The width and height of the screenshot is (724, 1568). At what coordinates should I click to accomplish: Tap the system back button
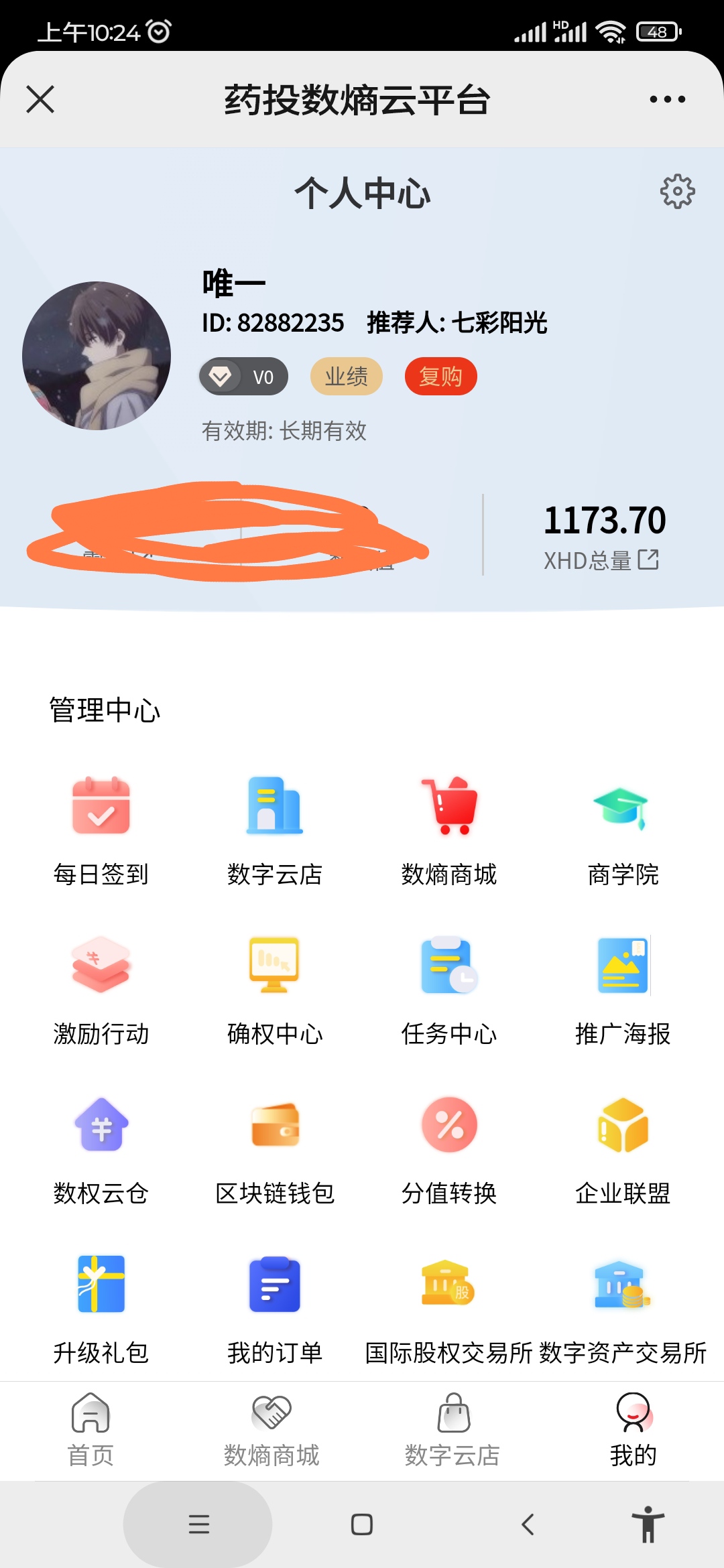point(528,1524)
